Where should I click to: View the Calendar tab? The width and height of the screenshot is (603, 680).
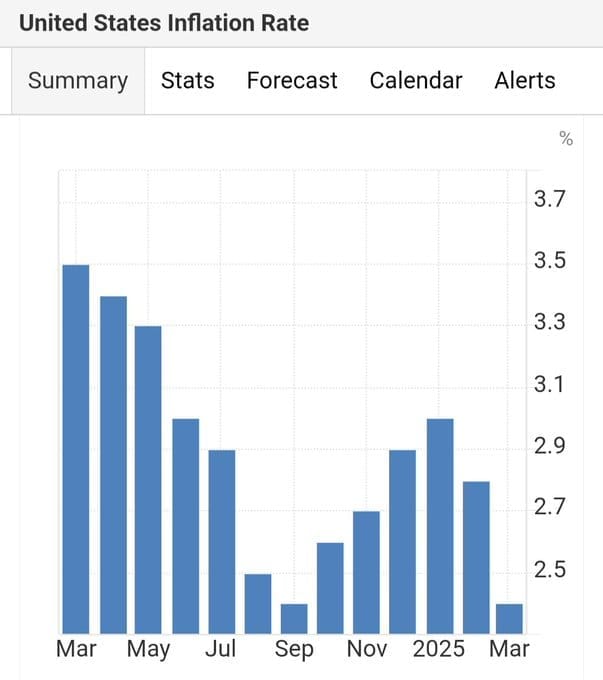pyautogui.click(x=416, y=81)
